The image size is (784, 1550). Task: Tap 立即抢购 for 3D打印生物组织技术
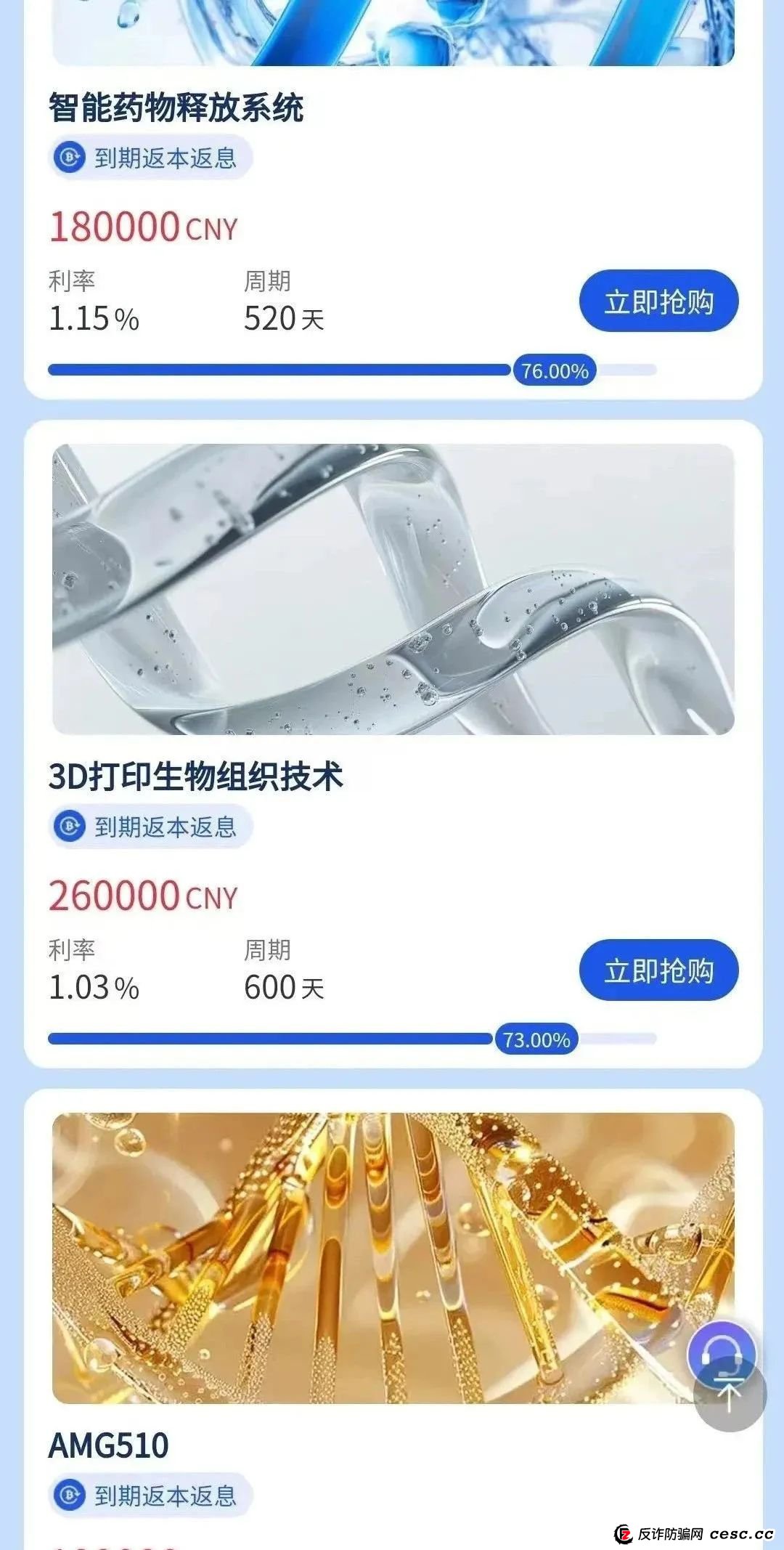(x=659, y=969)
